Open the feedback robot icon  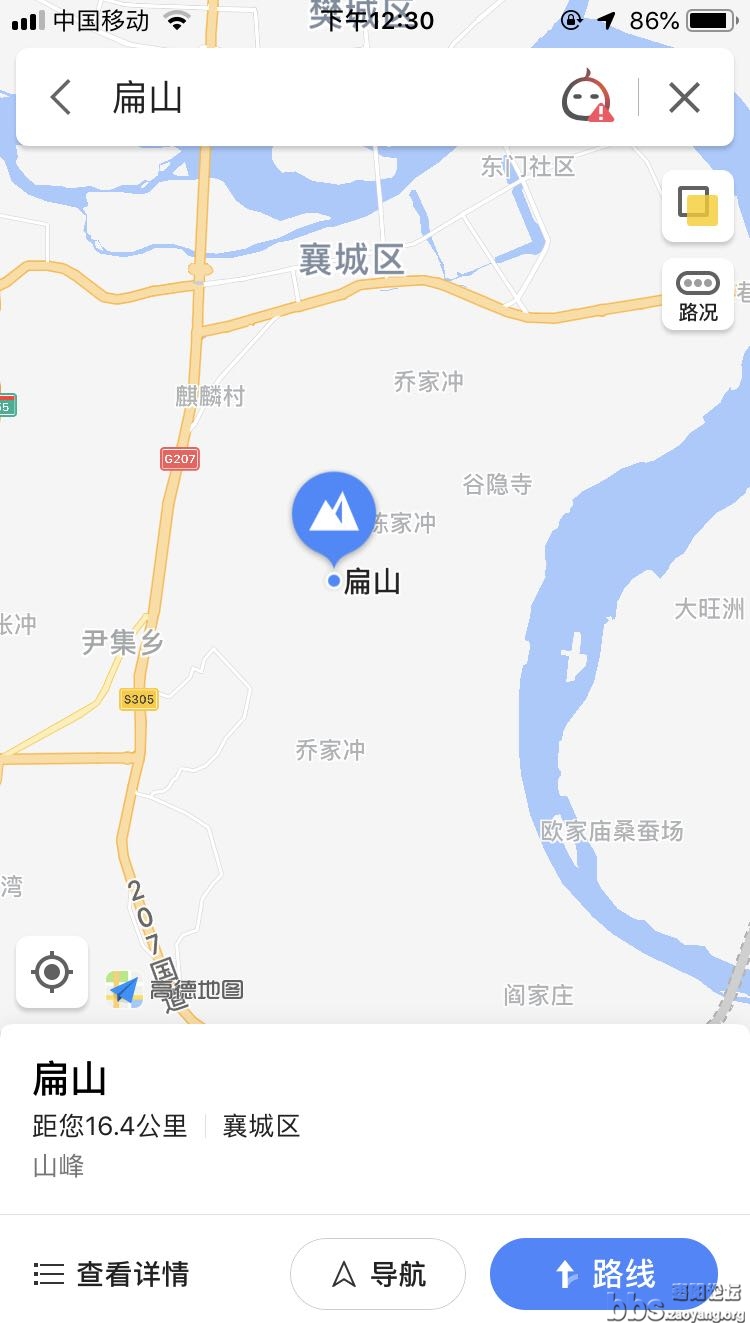pyautogui.click(x=587, y=98)
